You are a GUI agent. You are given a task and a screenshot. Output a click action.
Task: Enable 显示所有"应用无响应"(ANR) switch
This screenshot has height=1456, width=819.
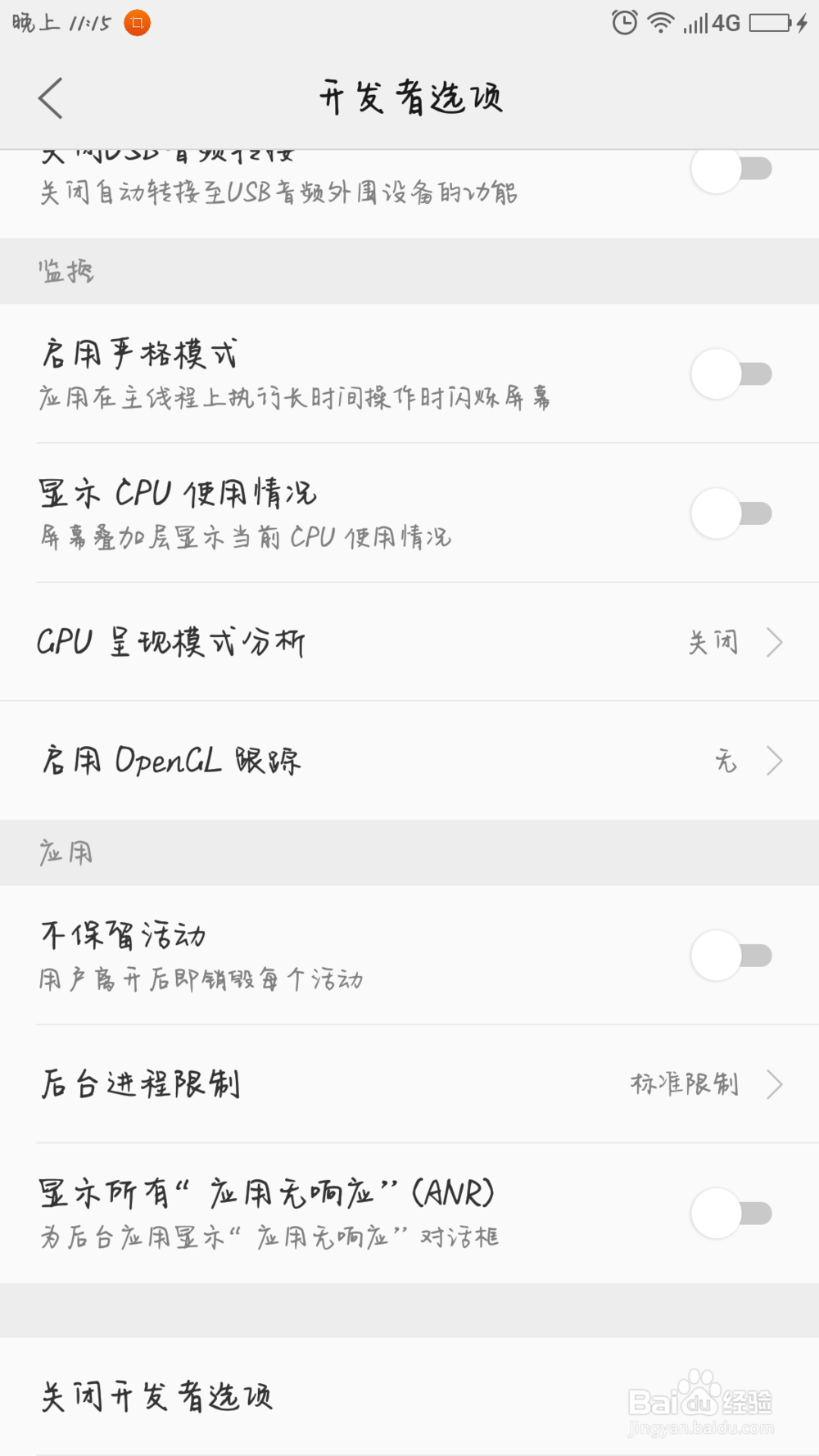click(x=732, y=1214)
